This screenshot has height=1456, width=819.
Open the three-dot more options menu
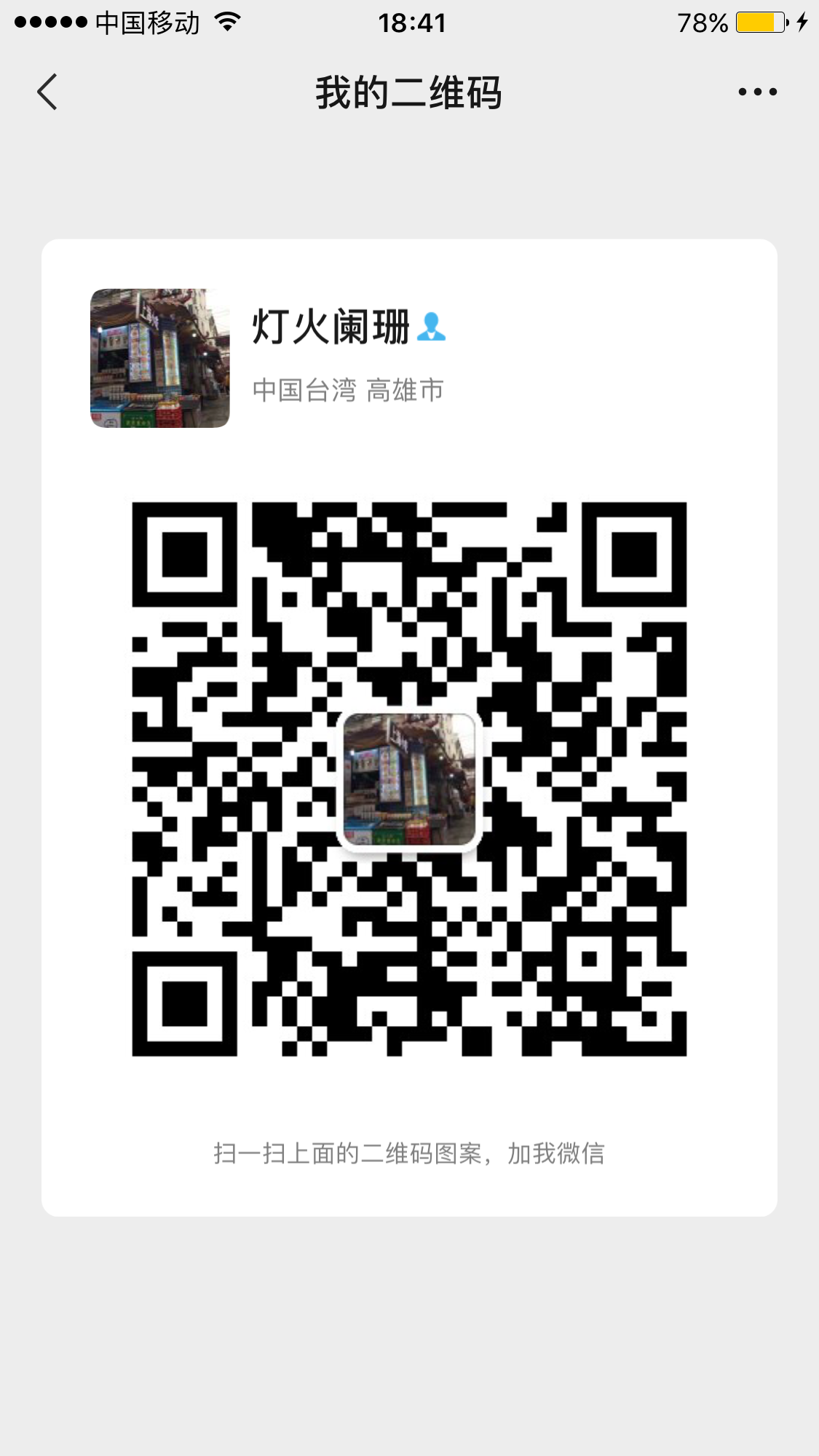click(x=757, y=92)
